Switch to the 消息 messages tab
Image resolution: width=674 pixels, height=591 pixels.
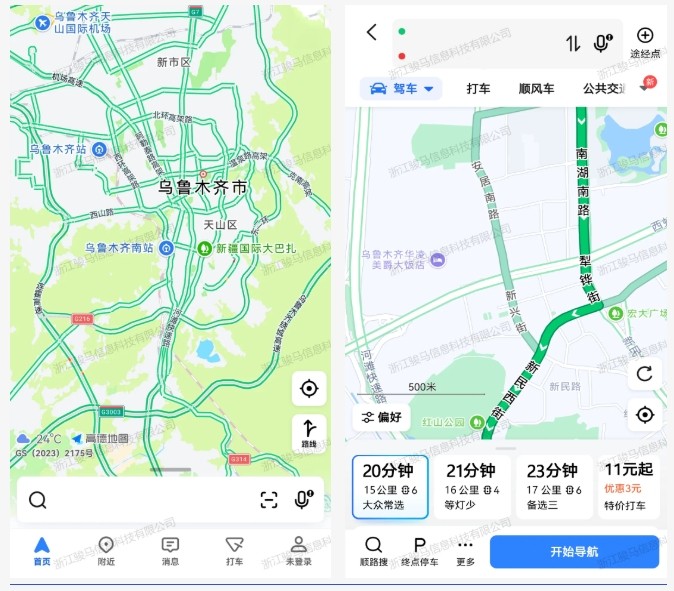point(170,550)
